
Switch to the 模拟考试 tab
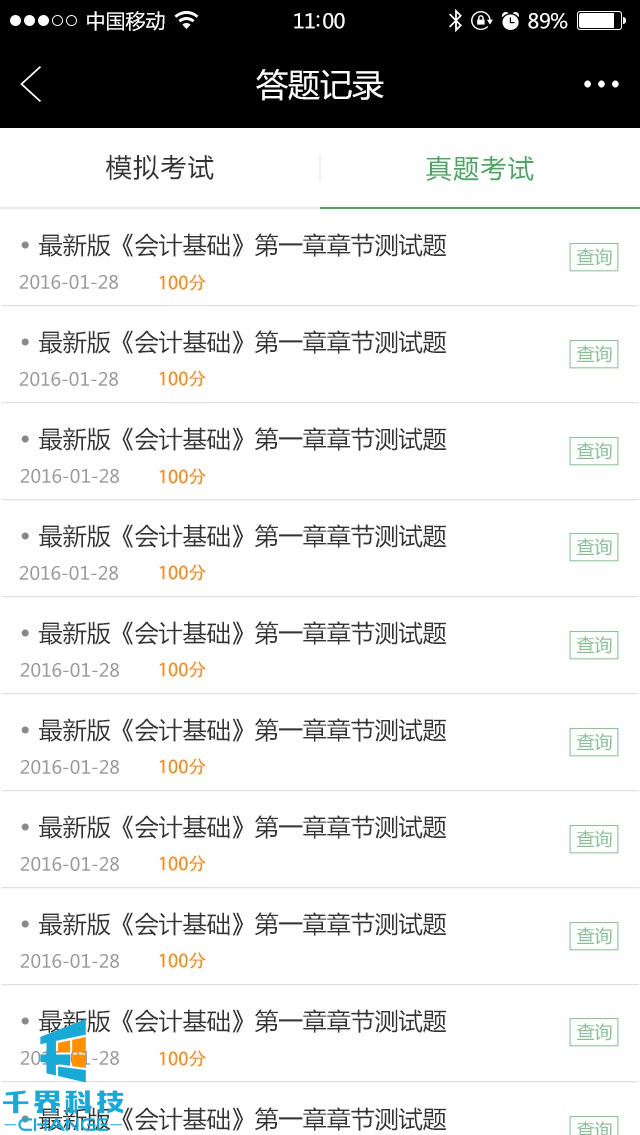pos(160,168)
